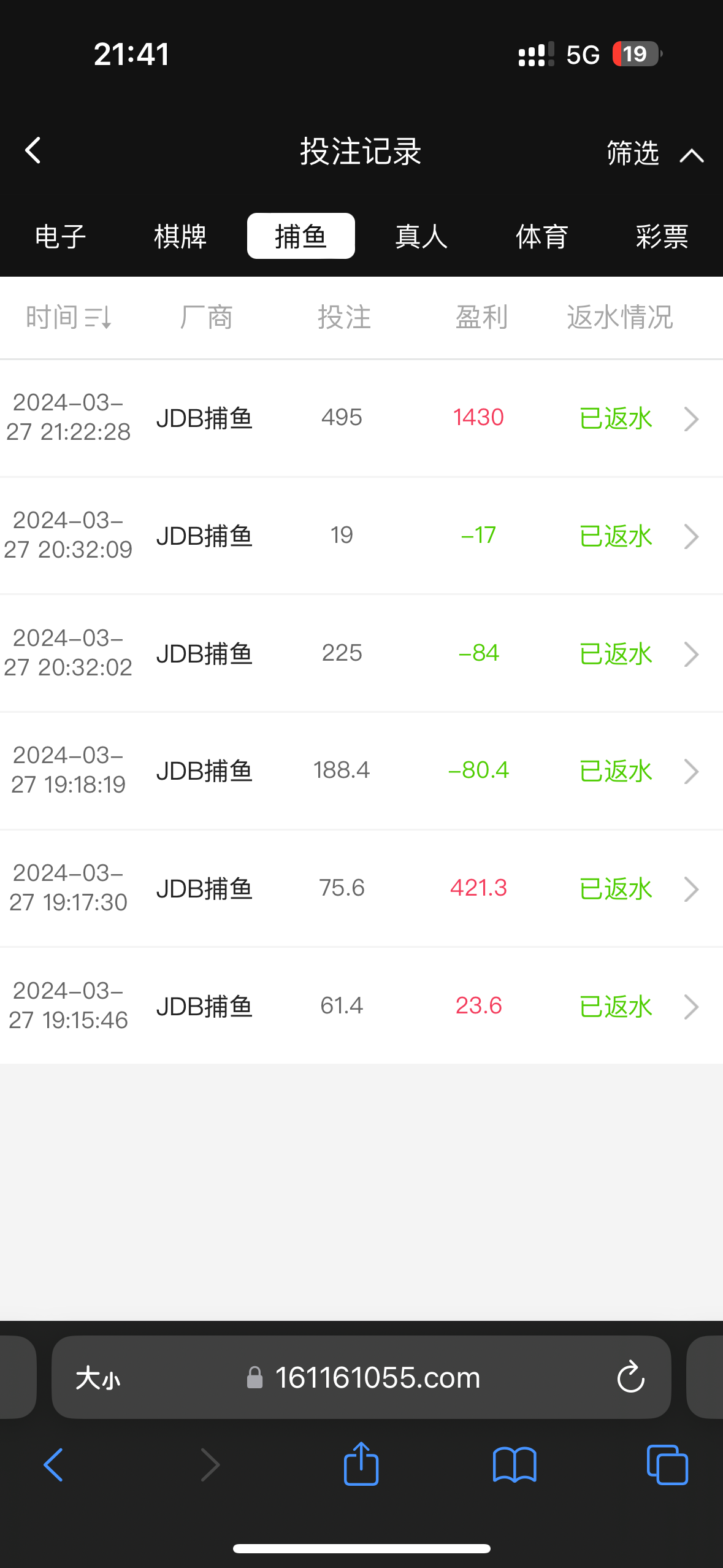Switch to the 电子 tab

[60, 237]
